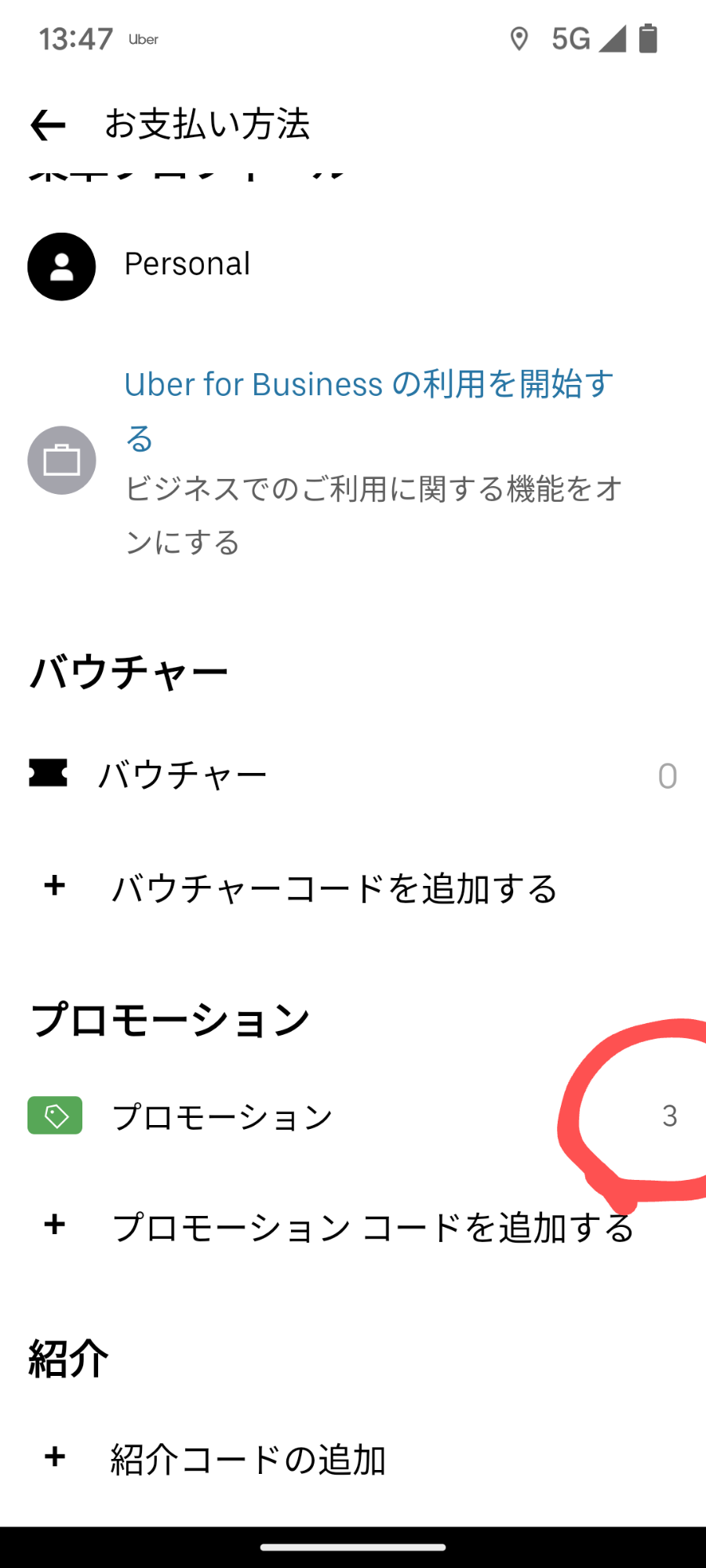The height and width of the screenshot is (1568, 706).
Task: Open the プロモーション row showing 3
Action: 353,1116
